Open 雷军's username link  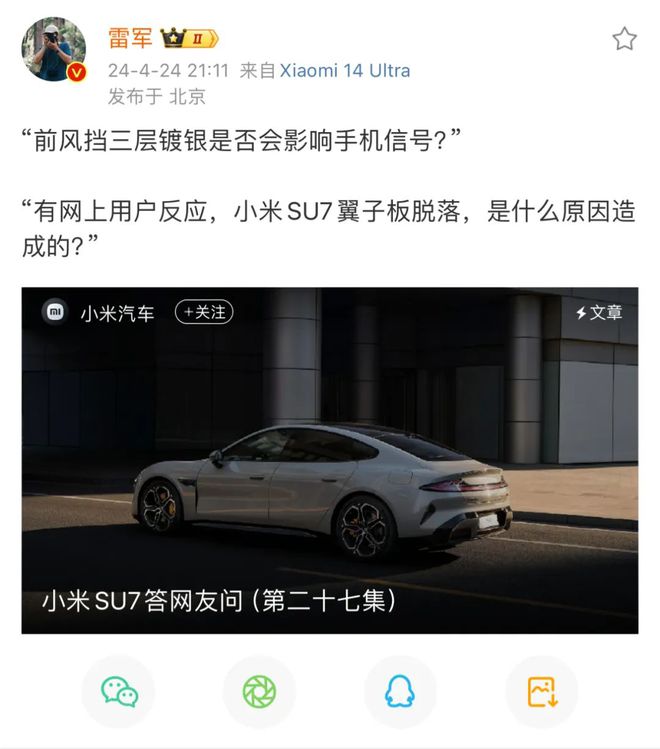pyautogui.click(x=130, y=39)
